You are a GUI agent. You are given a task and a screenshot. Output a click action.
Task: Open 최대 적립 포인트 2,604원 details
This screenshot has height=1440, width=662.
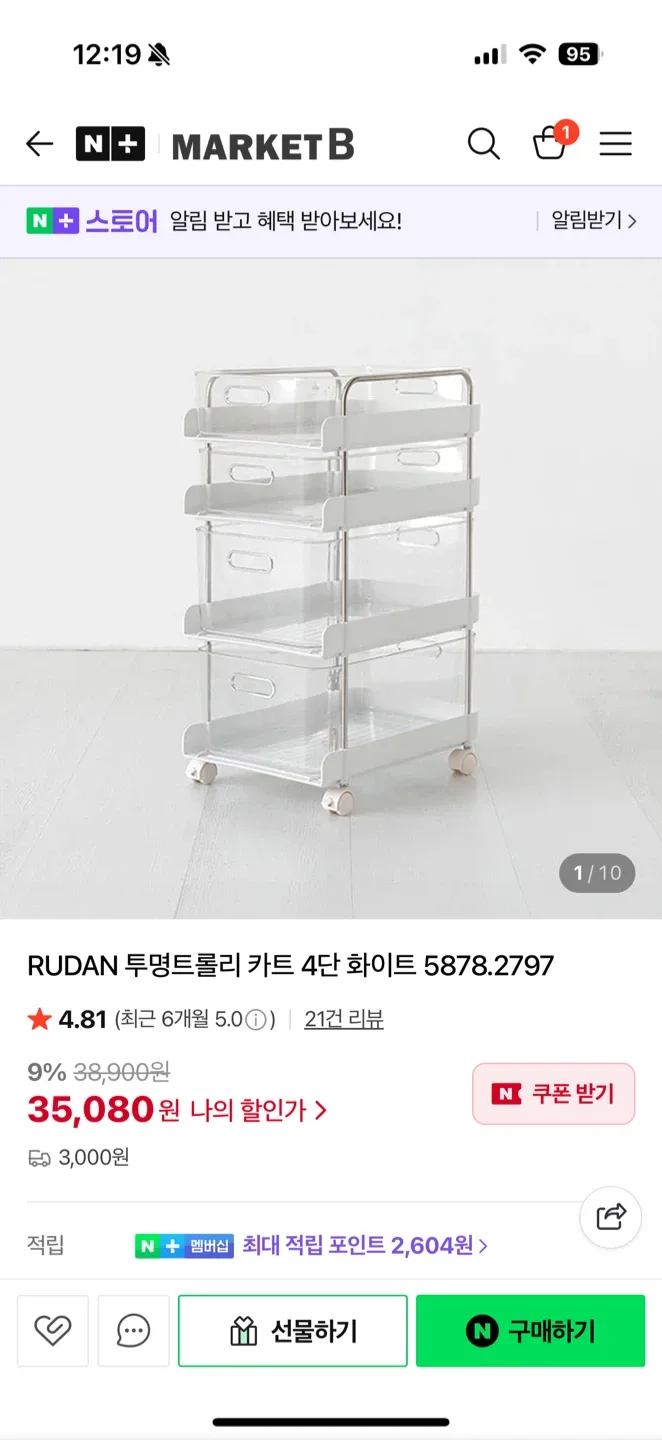click(x=364, y=1245)
